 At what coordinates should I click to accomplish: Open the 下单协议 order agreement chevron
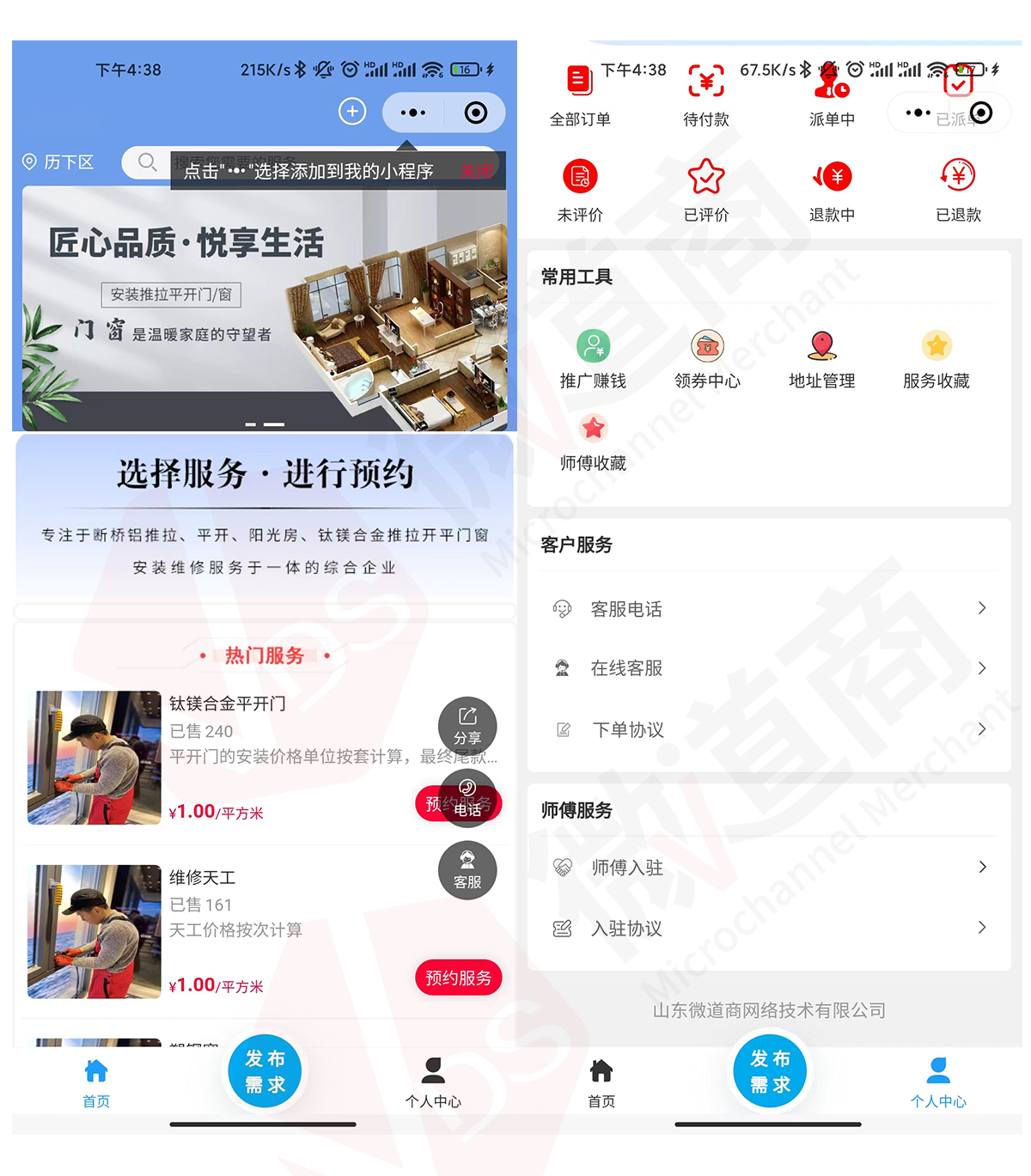[x=981, y=729]
